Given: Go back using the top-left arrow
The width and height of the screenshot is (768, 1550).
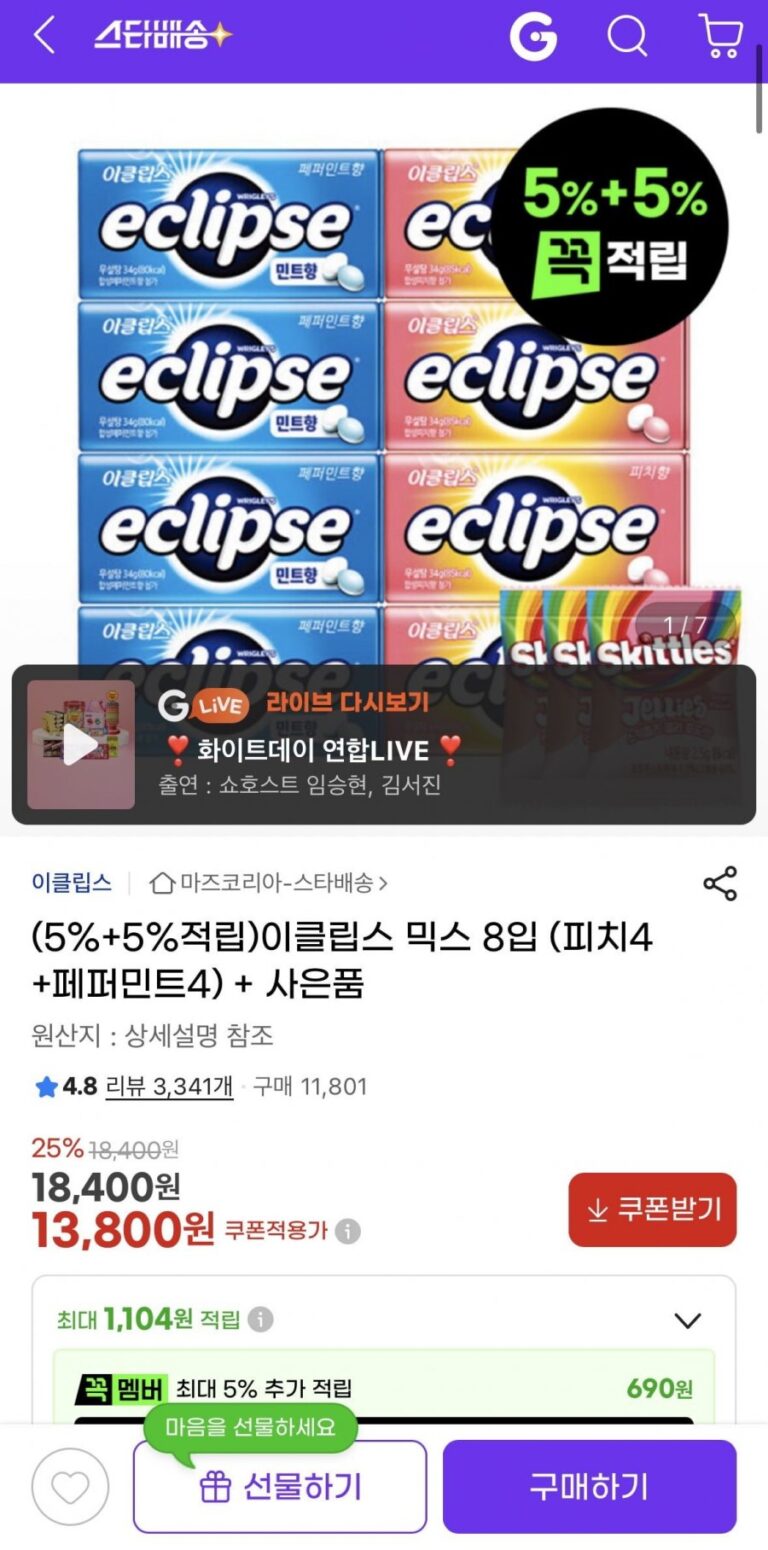Looking at the screenshot, I should pyautogui.click(x=44, y=37).
